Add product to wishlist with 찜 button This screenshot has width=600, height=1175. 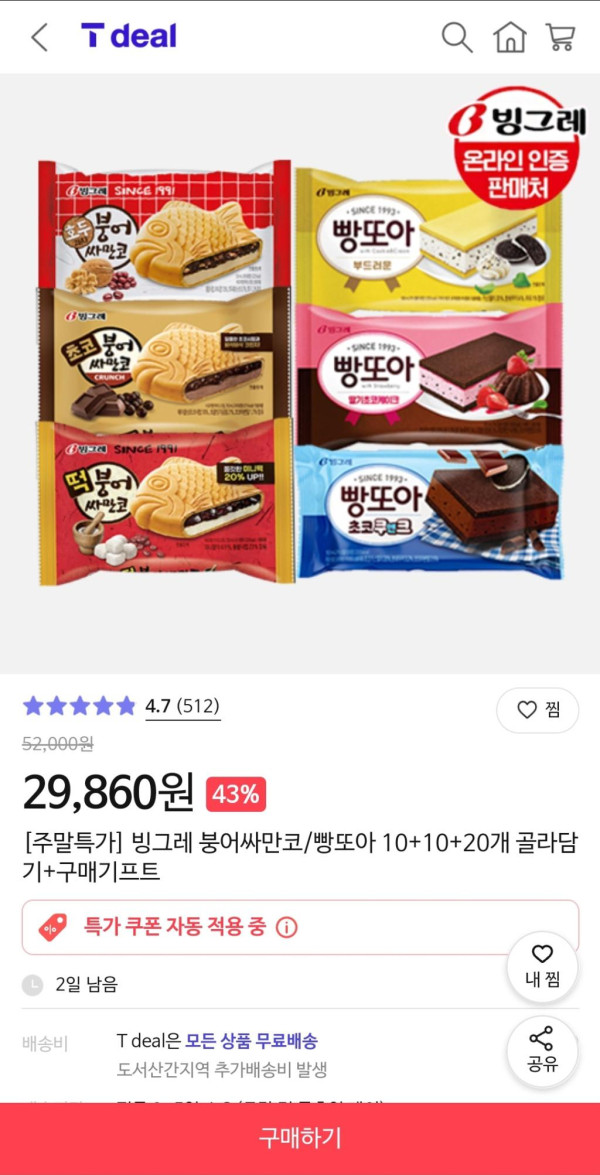click(538, 710)
